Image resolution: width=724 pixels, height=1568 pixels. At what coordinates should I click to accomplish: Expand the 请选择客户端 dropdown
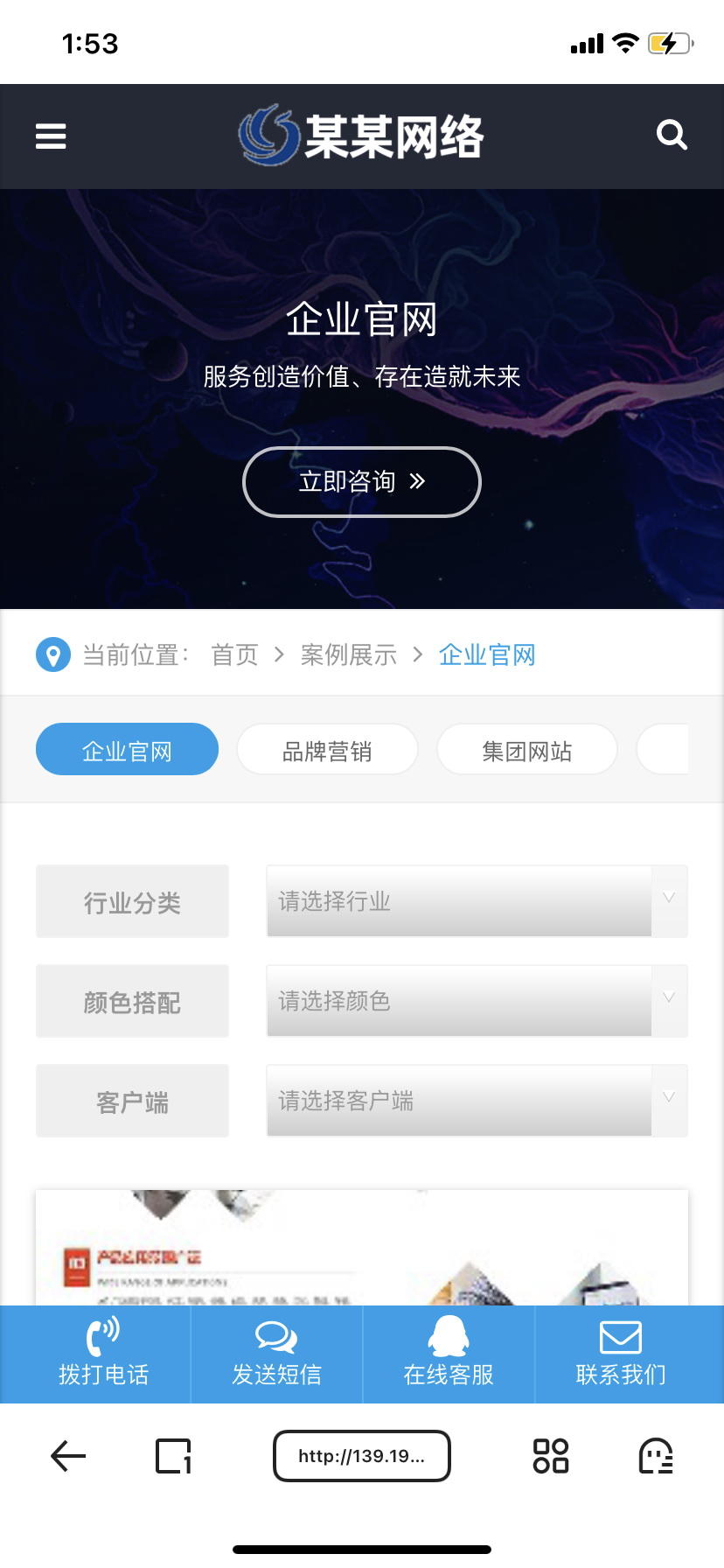(x=477, y=1101)
